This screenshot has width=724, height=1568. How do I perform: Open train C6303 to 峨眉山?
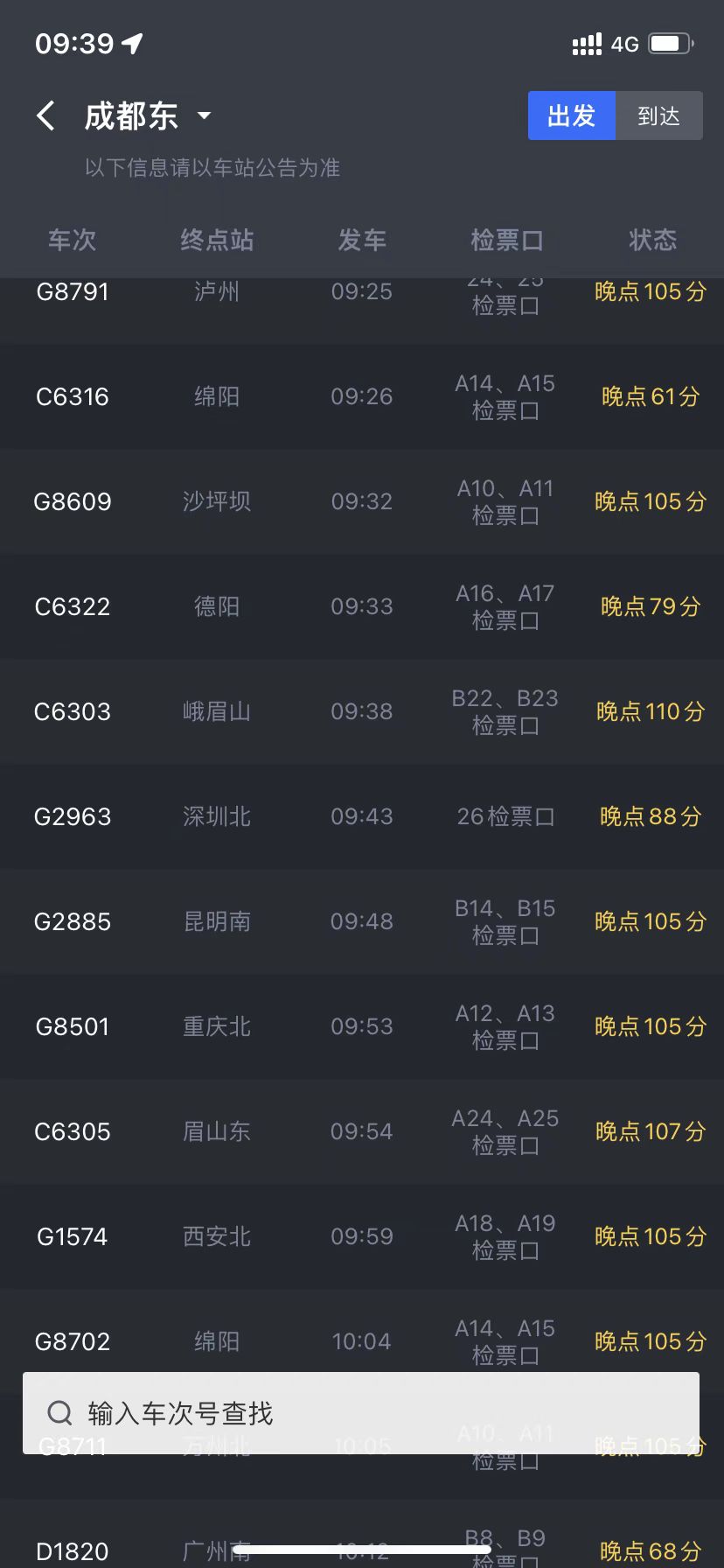coord(362,711)
